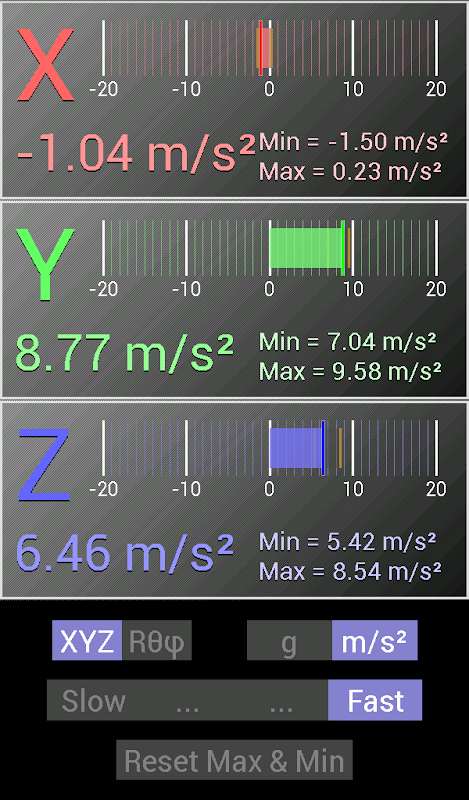The image size is (469, 800).
Task: Set update speed to Fast
Action: point(375,700)
